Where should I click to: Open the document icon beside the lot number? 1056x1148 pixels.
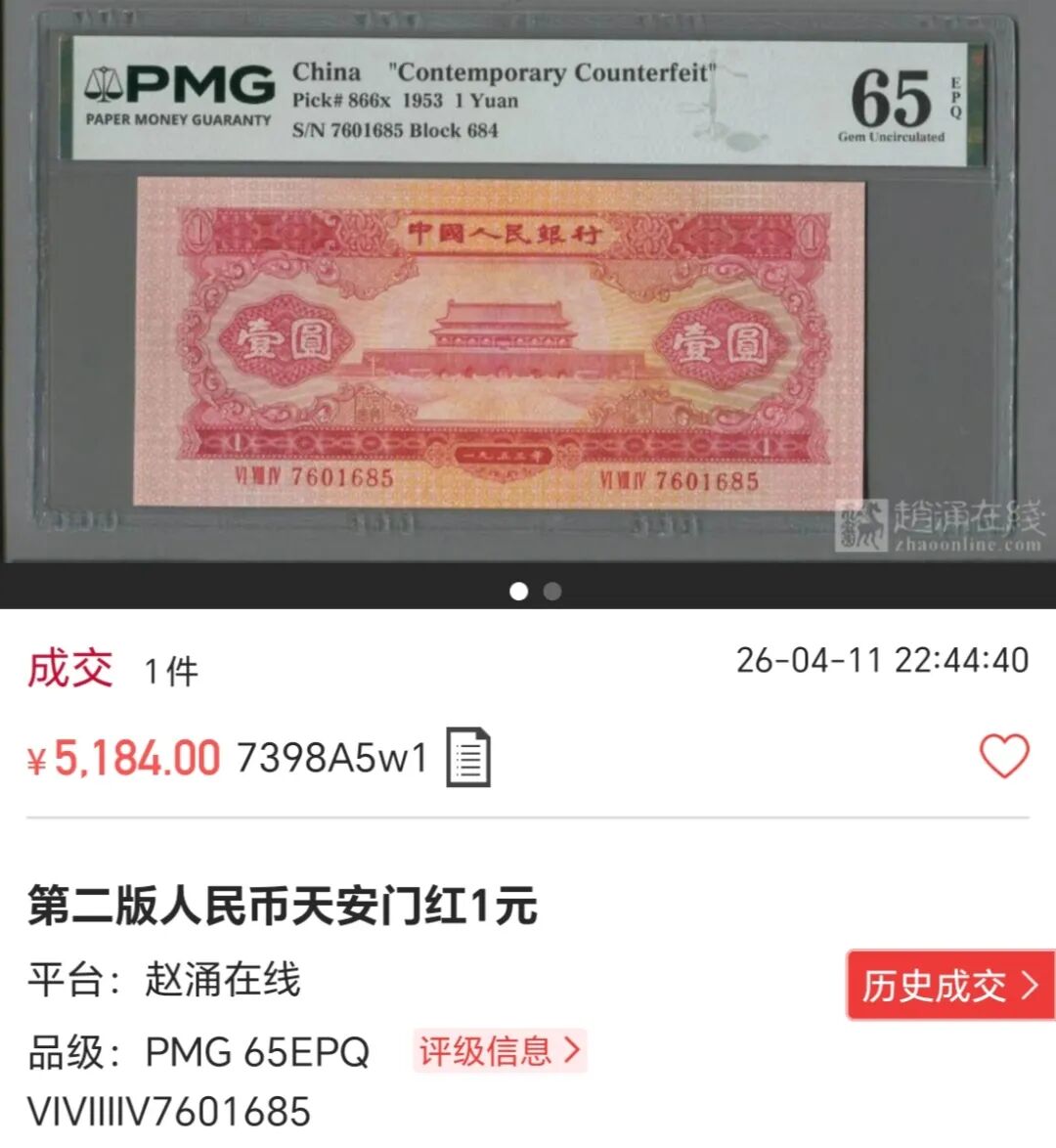pyautogui.click(x=468, y=757)
